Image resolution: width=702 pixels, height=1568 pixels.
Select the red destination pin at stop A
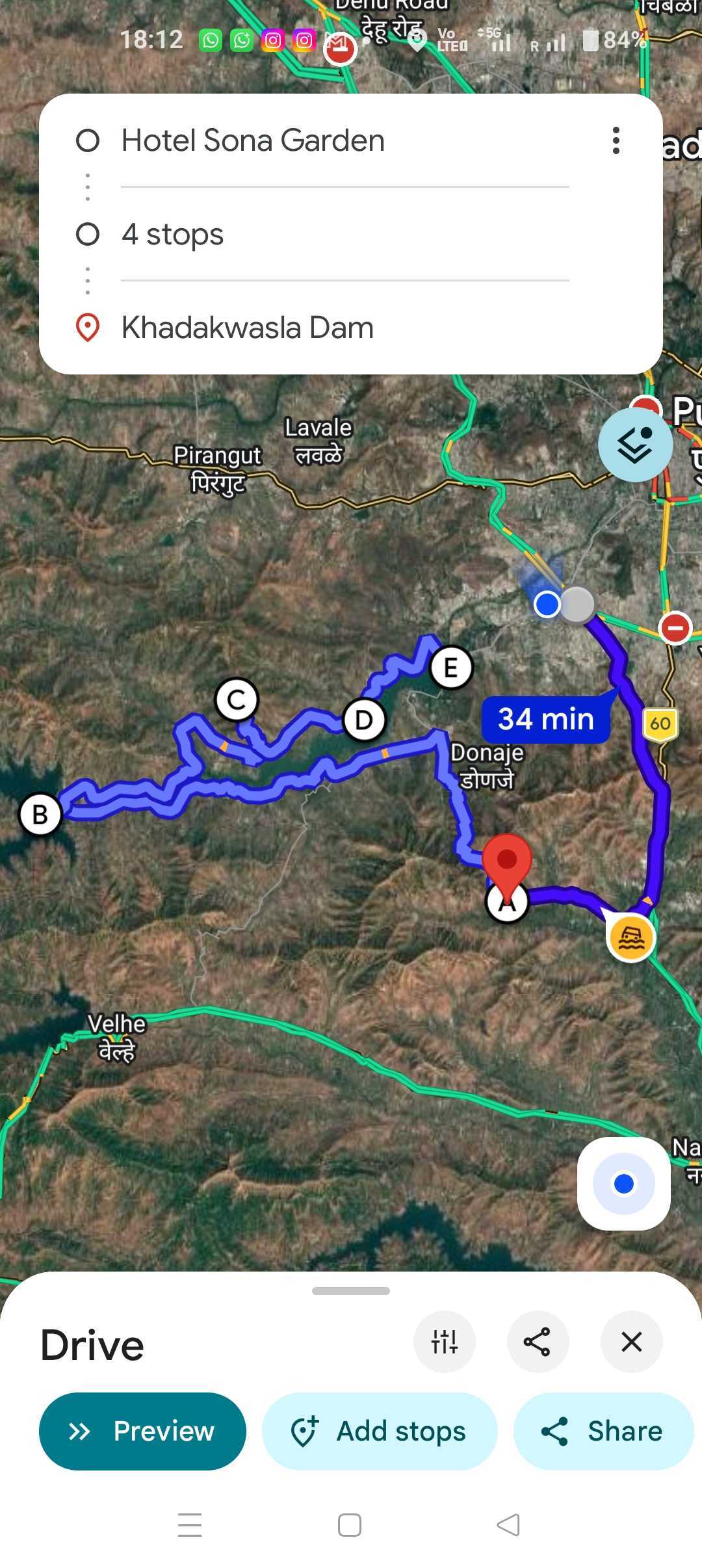[x=508, y=865]
